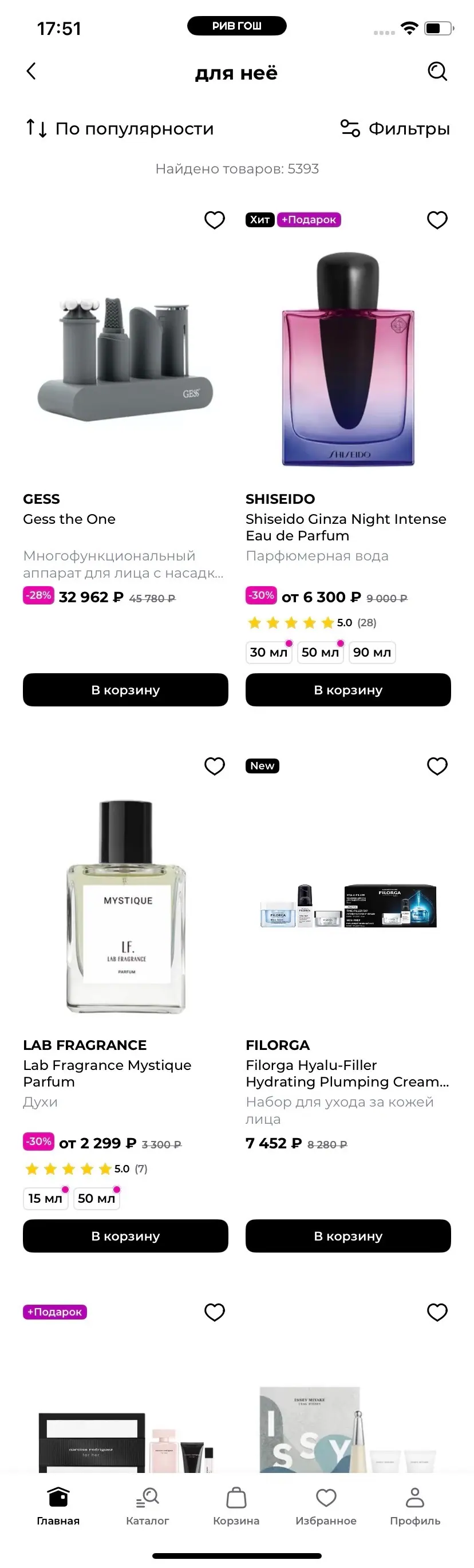This screenshot has width=474, height=1568.
Task: Open the Фильтры panel
Action: click(395, 128)
